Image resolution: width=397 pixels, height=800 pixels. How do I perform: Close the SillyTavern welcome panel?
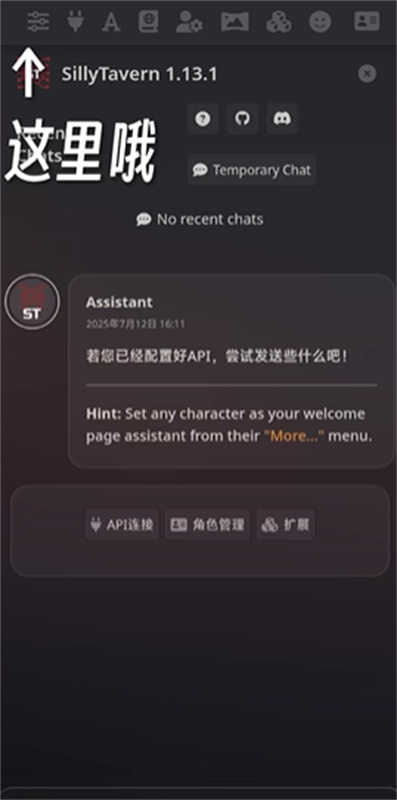[367, 73]
